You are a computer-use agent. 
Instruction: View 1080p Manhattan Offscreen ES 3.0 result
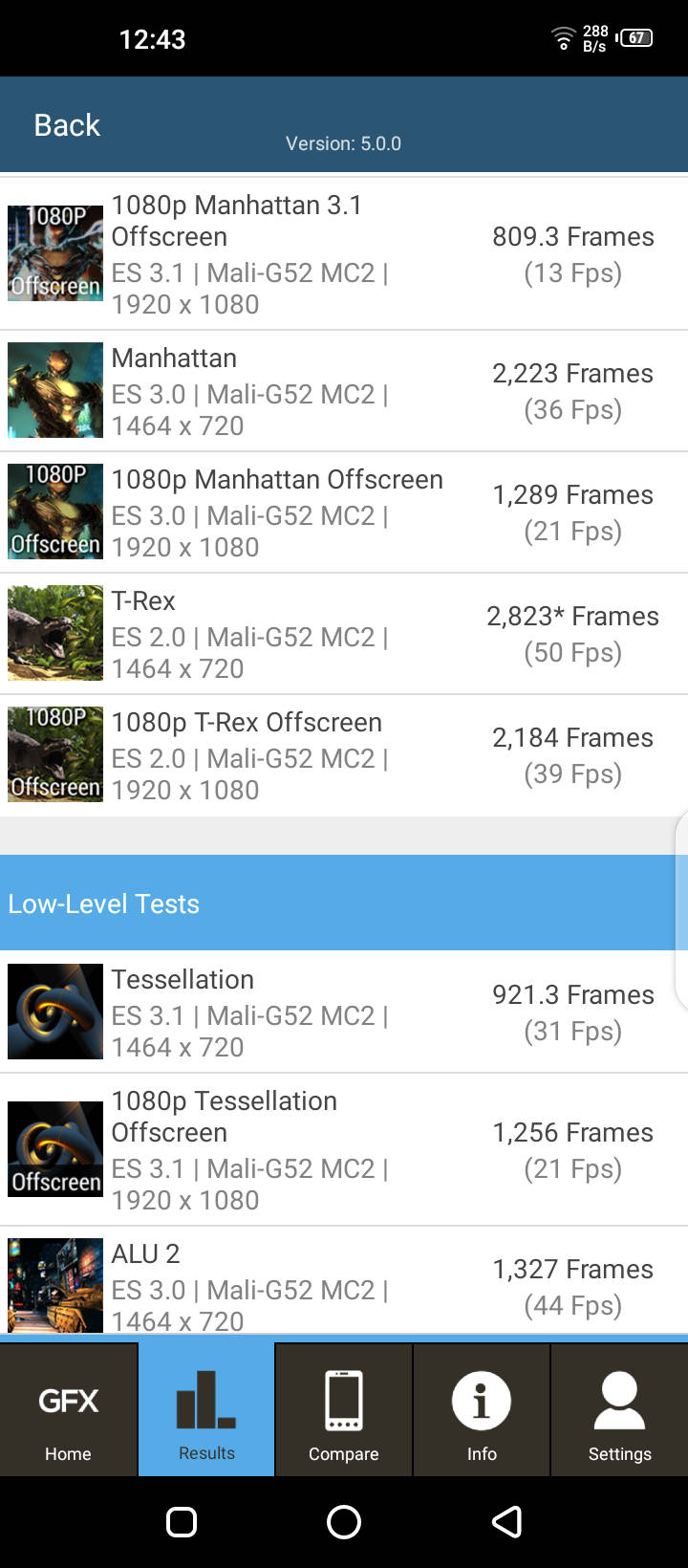[344, 512]
